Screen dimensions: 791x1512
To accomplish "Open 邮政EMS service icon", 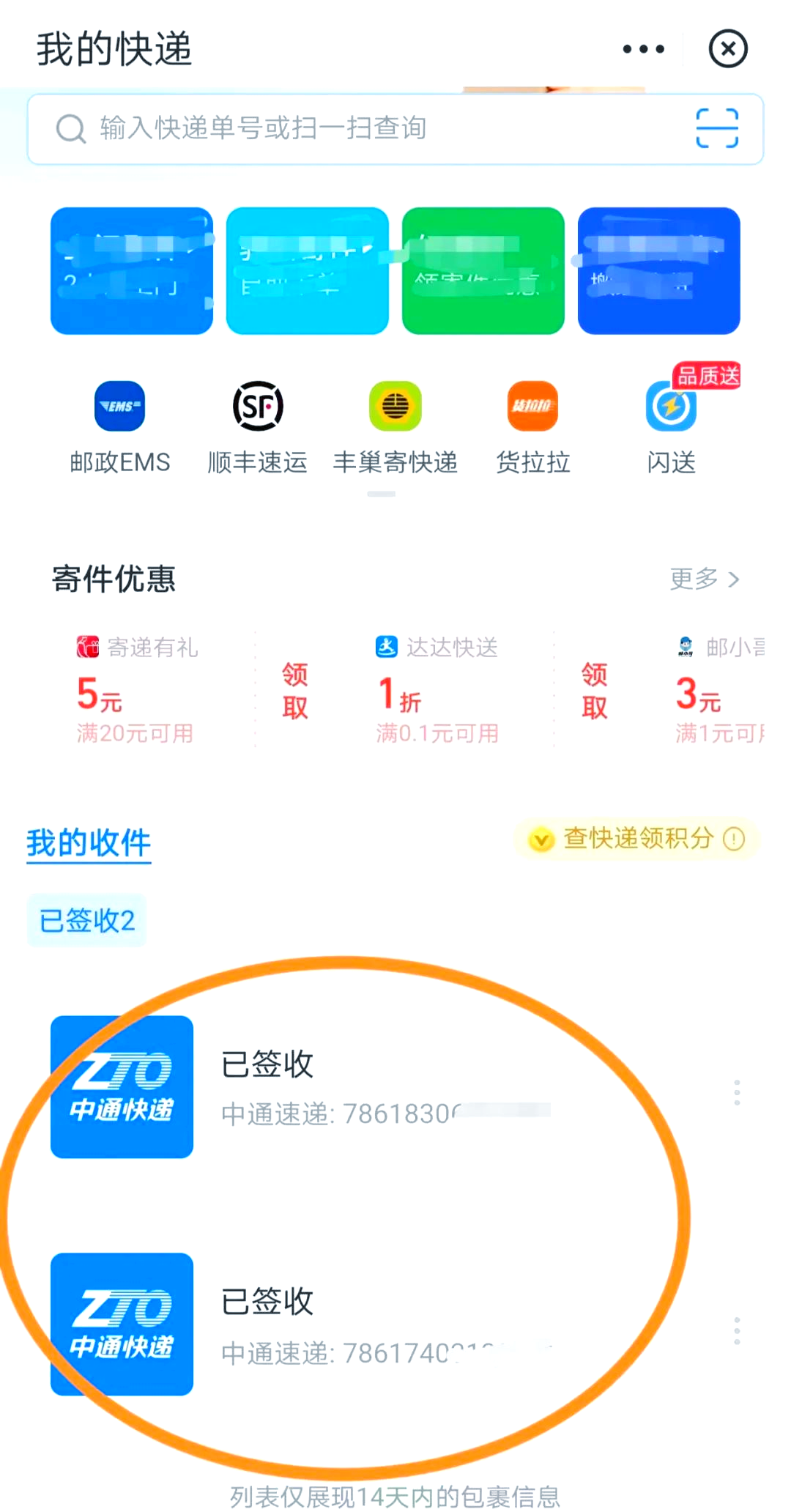I will 119,407.
